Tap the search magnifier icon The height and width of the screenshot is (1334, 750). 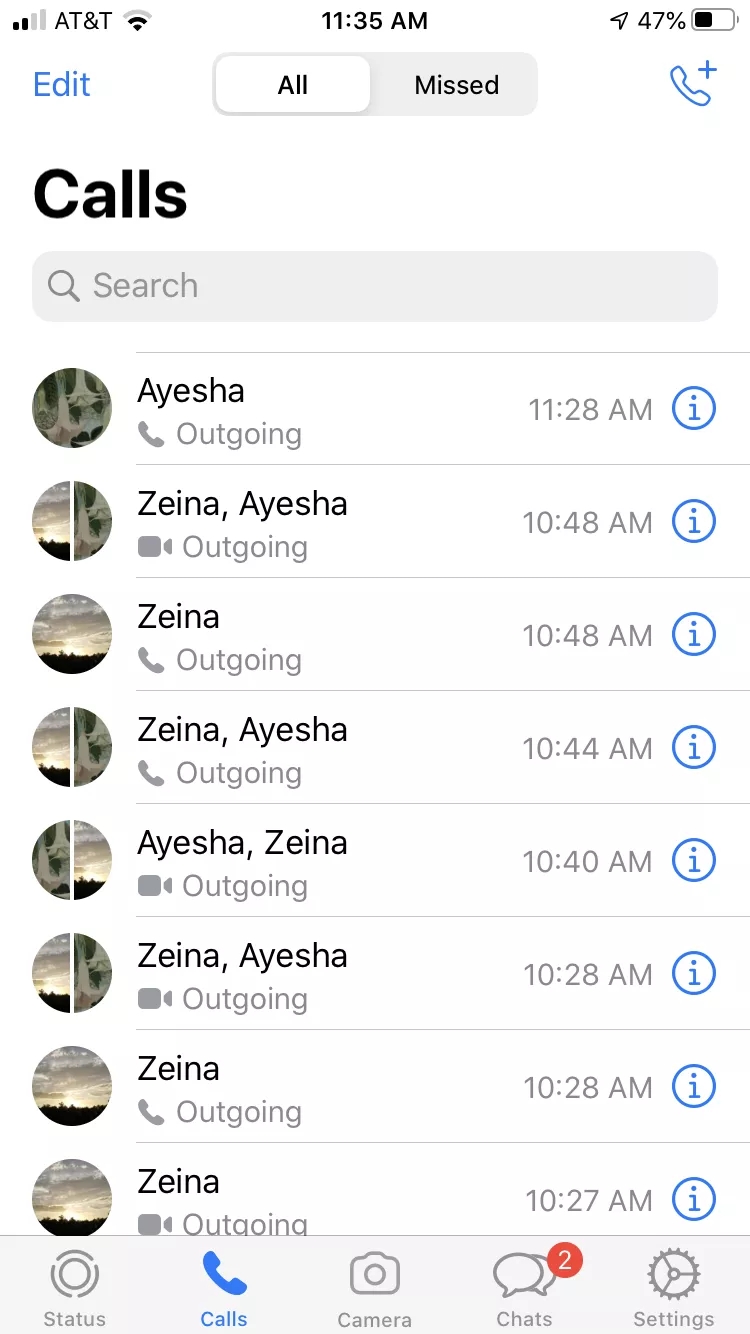(63, 286)
